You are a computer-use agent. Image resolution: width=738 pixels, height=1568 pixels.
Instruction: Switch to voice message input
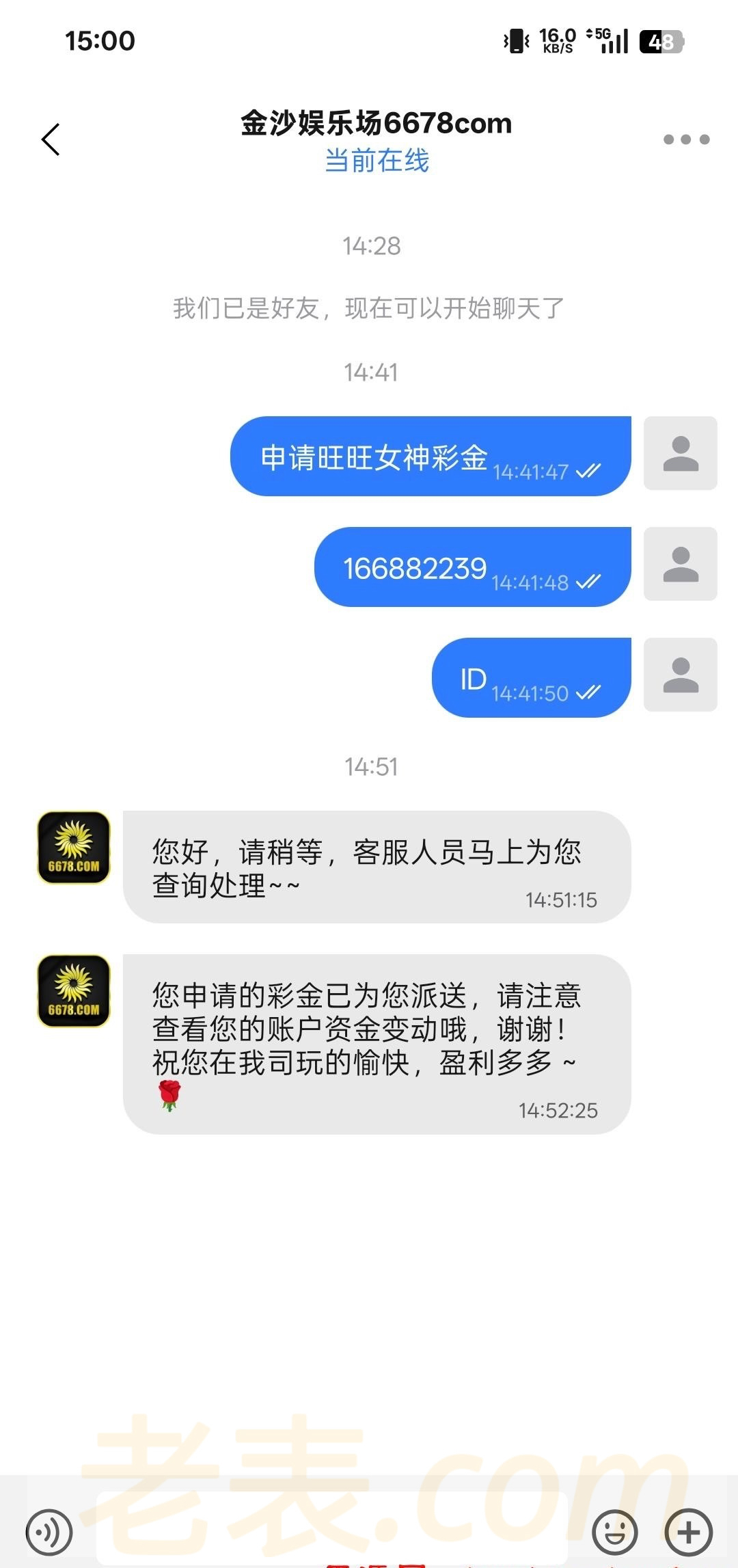pos(49,1532)
